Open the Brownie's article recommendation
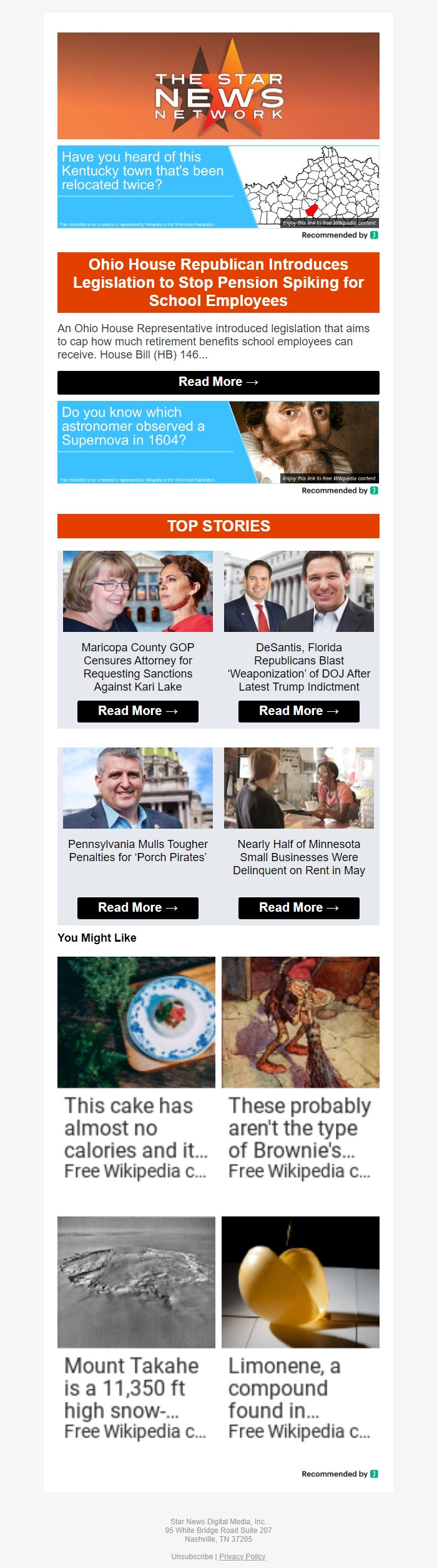The image size is (437, 1568). click(x=300, y=1068)
